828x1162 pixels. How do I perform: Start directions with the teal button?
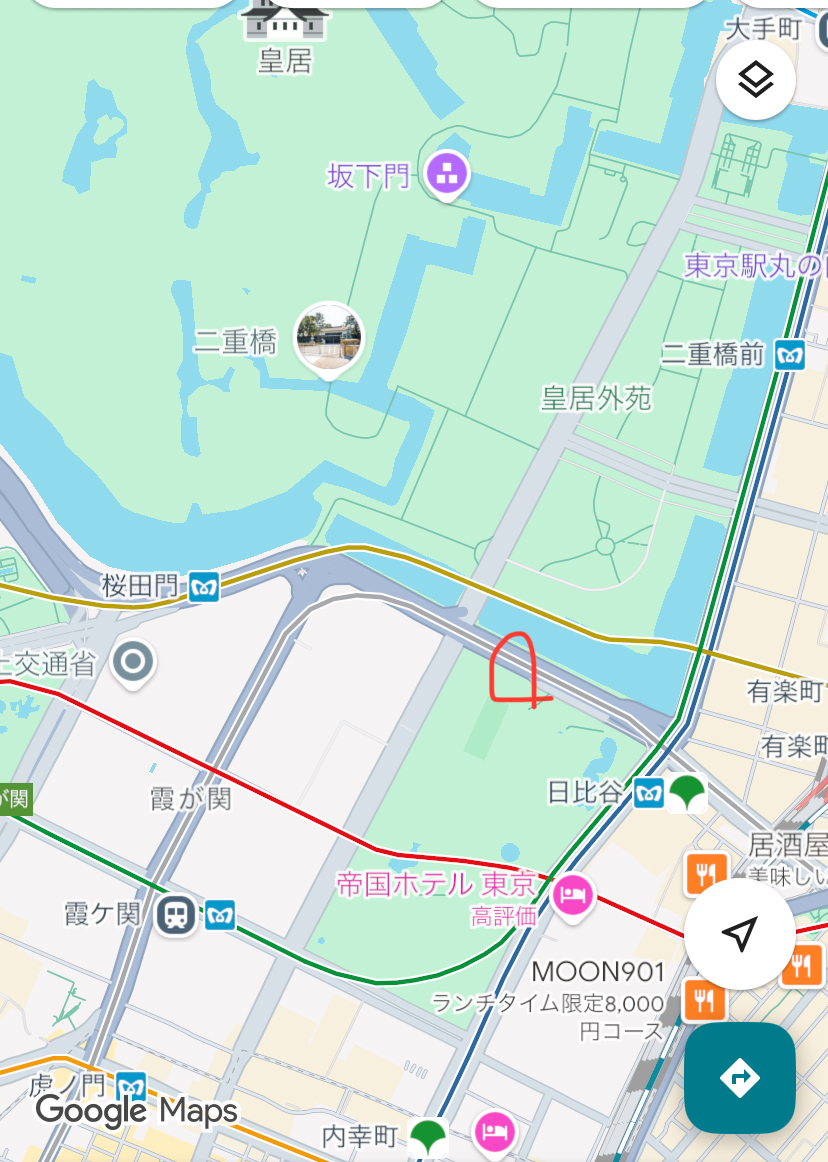point(740,1078)
